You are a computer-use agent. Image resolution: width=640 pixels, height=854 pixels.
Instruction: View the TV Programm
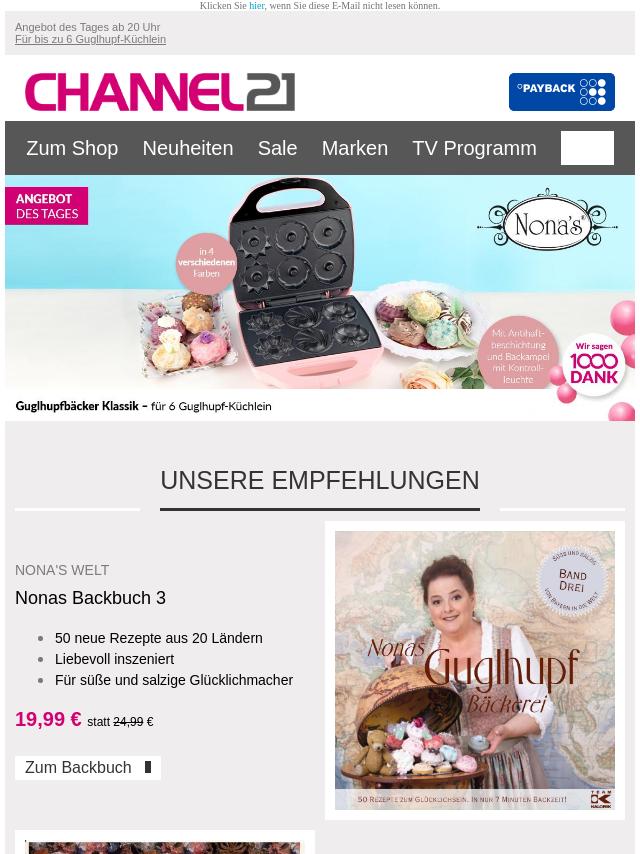pos(474,148)
